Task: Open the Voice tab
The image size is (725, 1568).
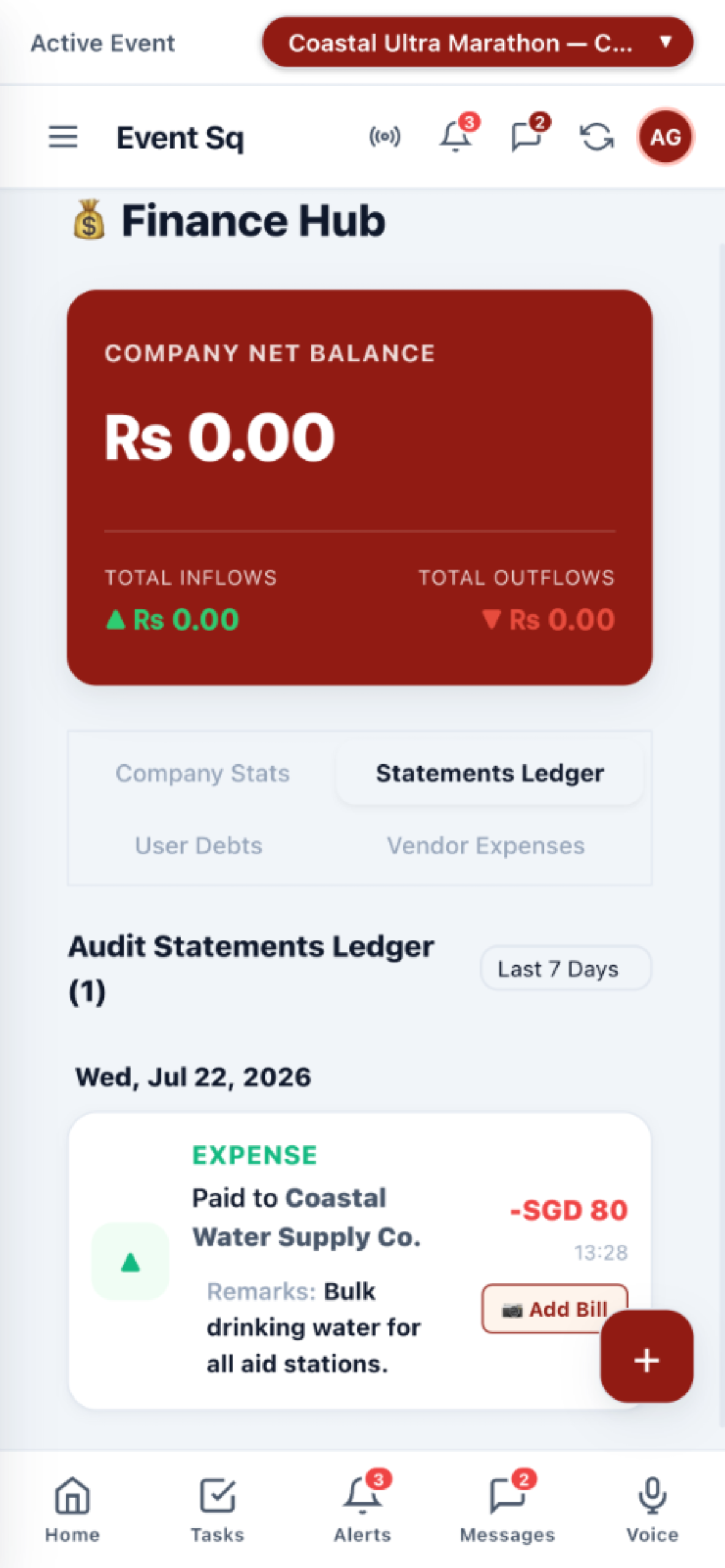Action: click(x=653, y=1509)
